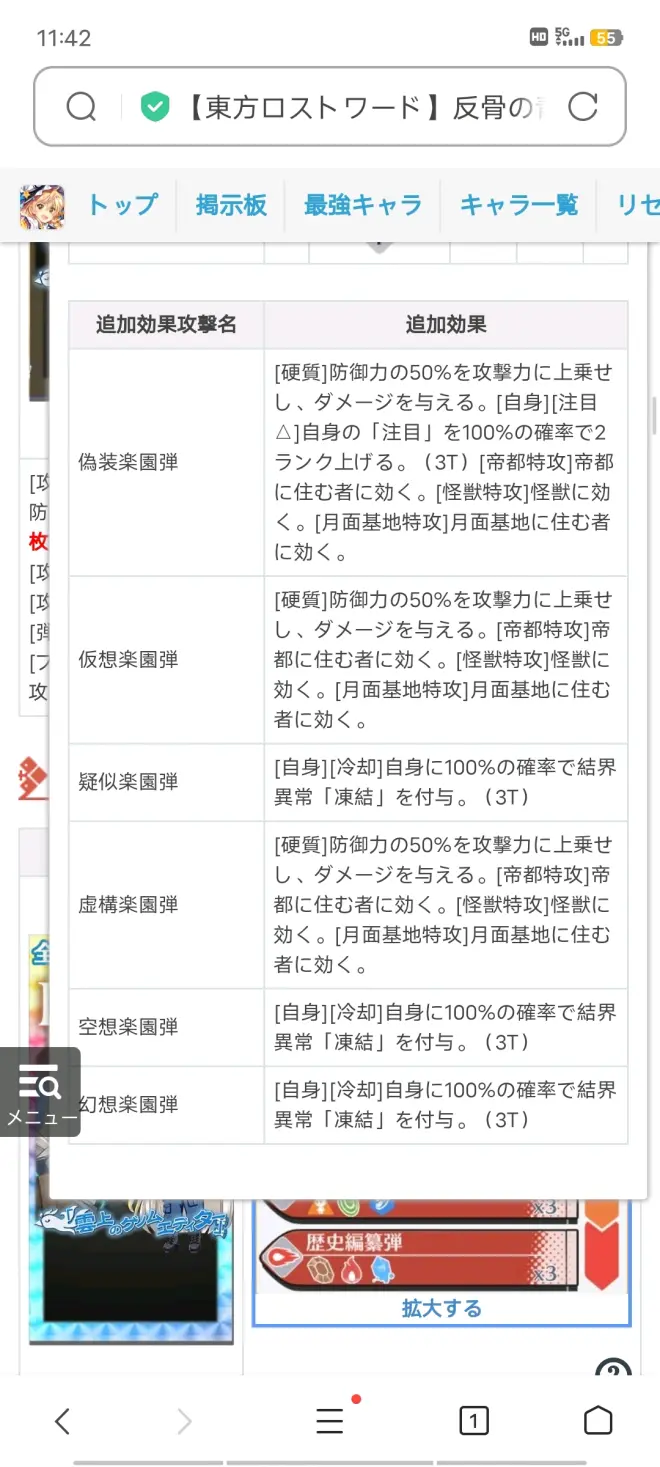Reload the current page
Viewport: 660px width, 1467px height.
(x=582, y=107)
